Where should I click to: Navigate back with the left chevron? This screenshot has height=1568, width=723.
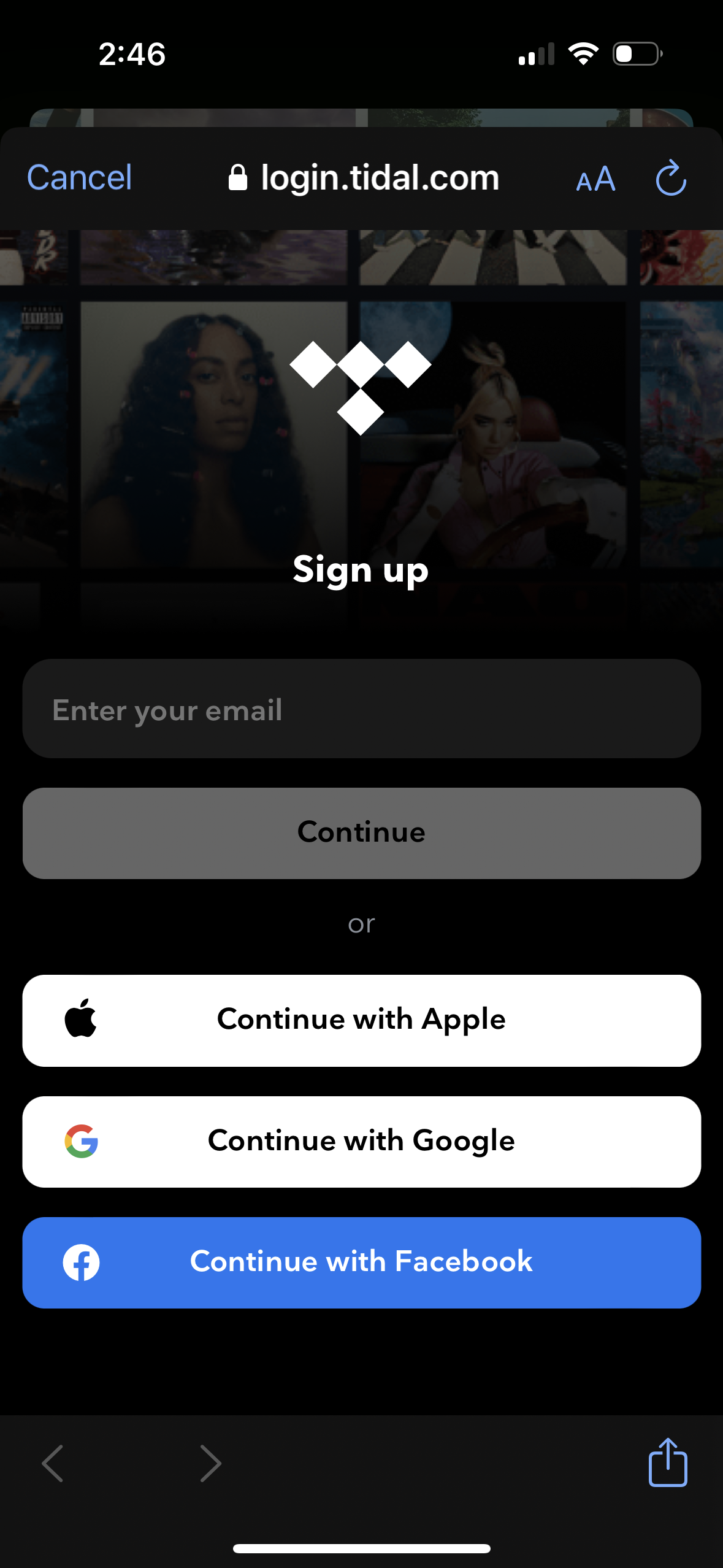click(x=53, y=1463)
